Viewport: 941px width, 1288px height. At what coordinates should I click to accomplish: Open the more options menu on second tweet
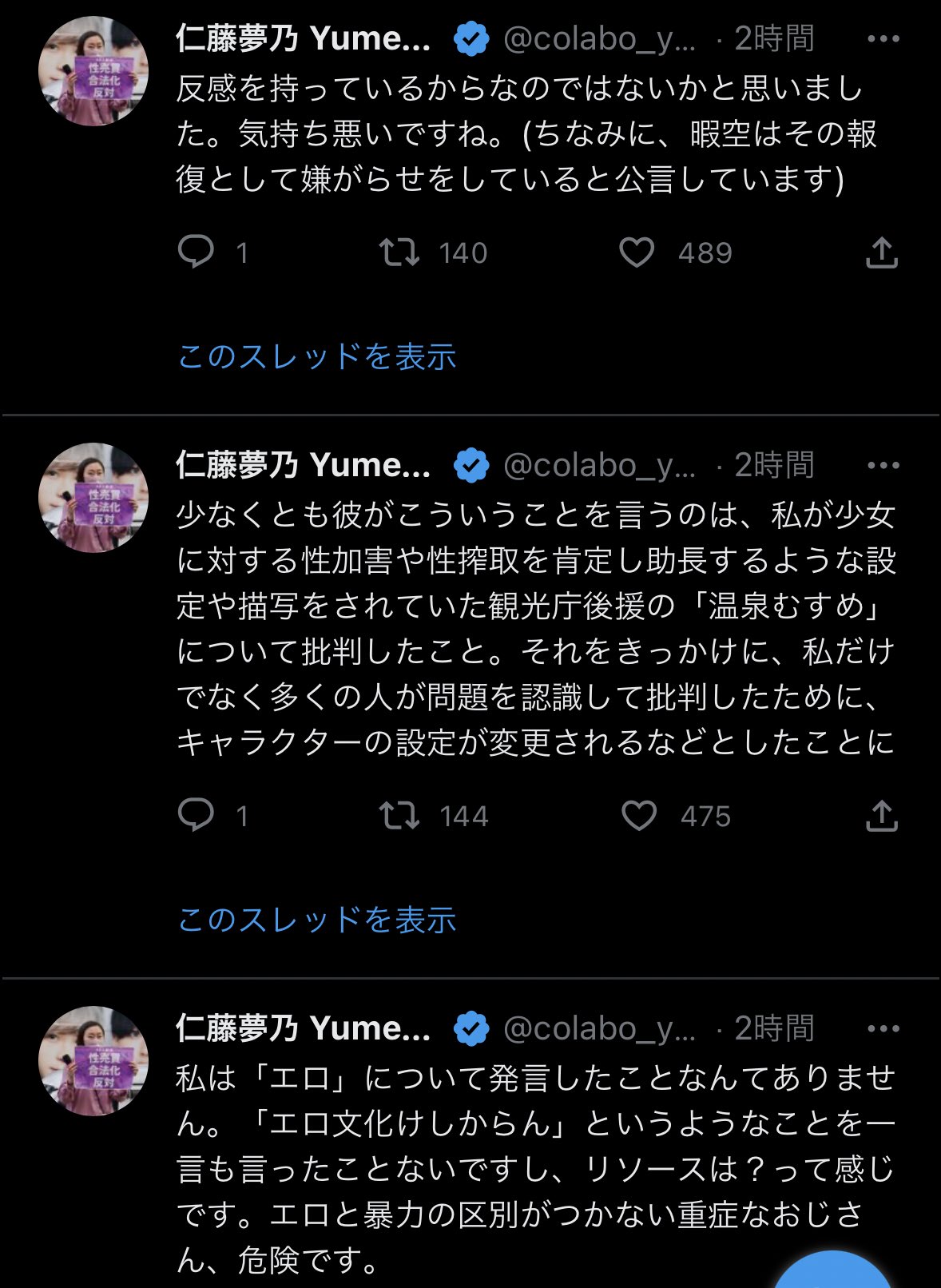pos(883,466)
